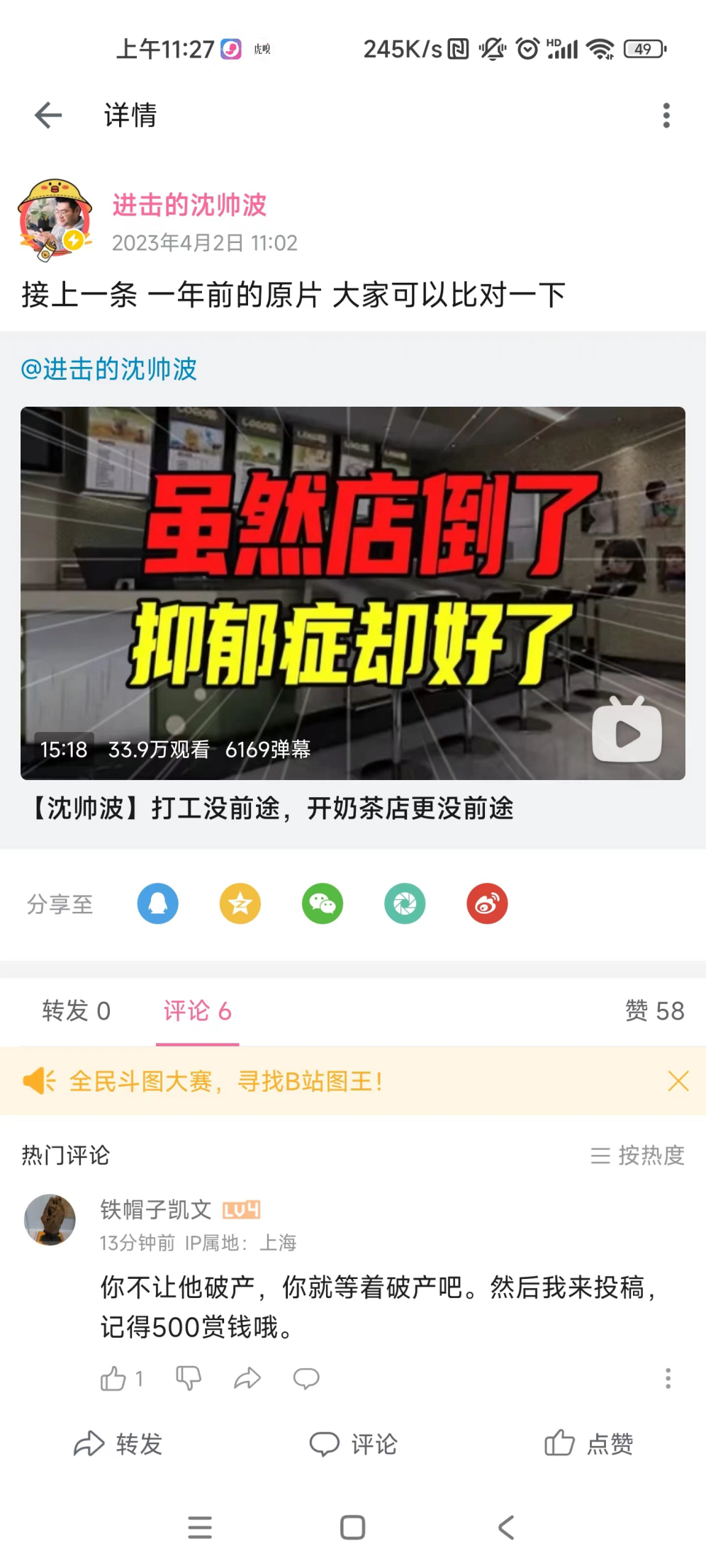
Task: Tap 点赞 in the bottom bar
Action: tap(588, 1443)
